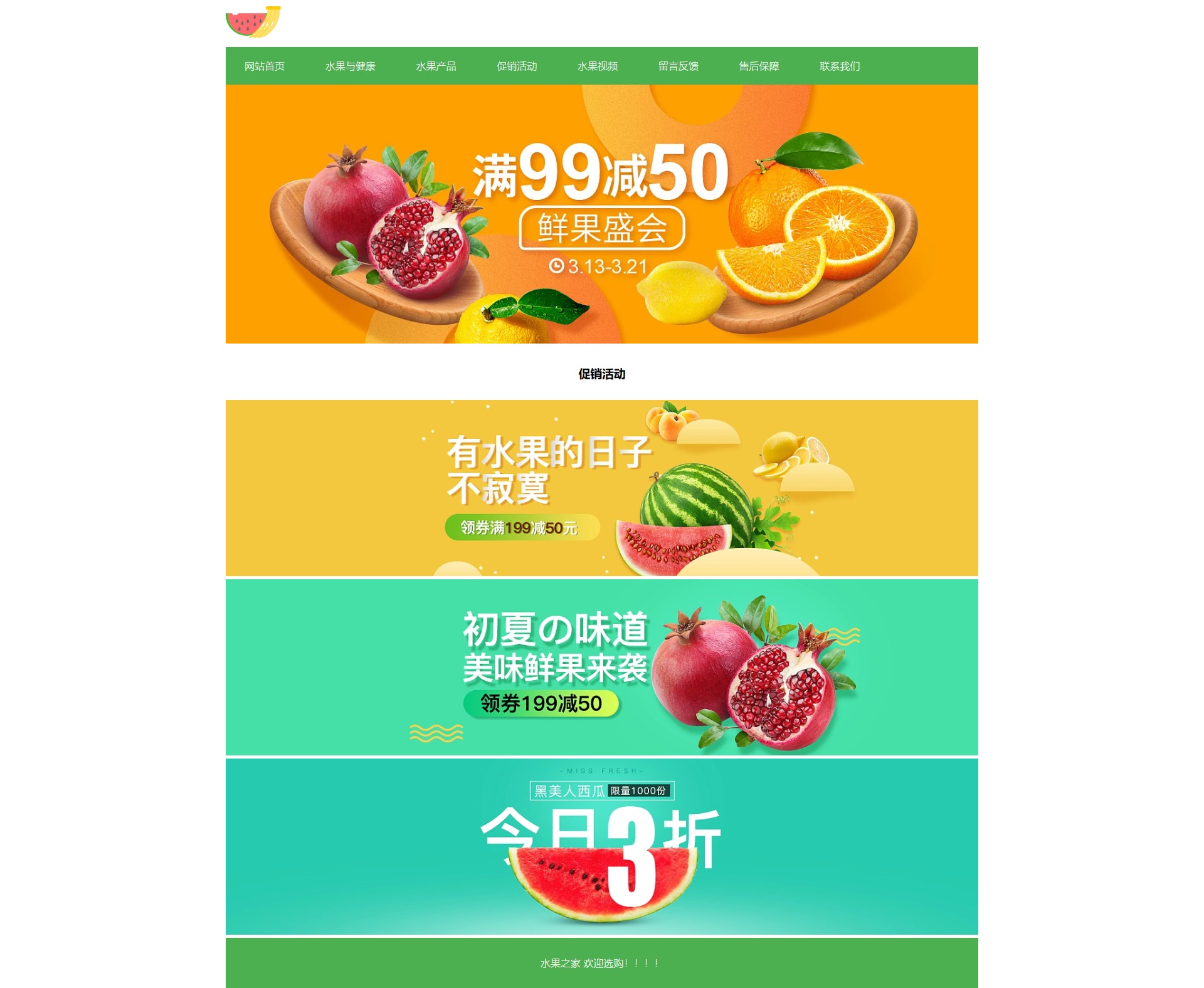
Task: Open the 有水果的日子不寂寞 promo banner
Action: 601,488
